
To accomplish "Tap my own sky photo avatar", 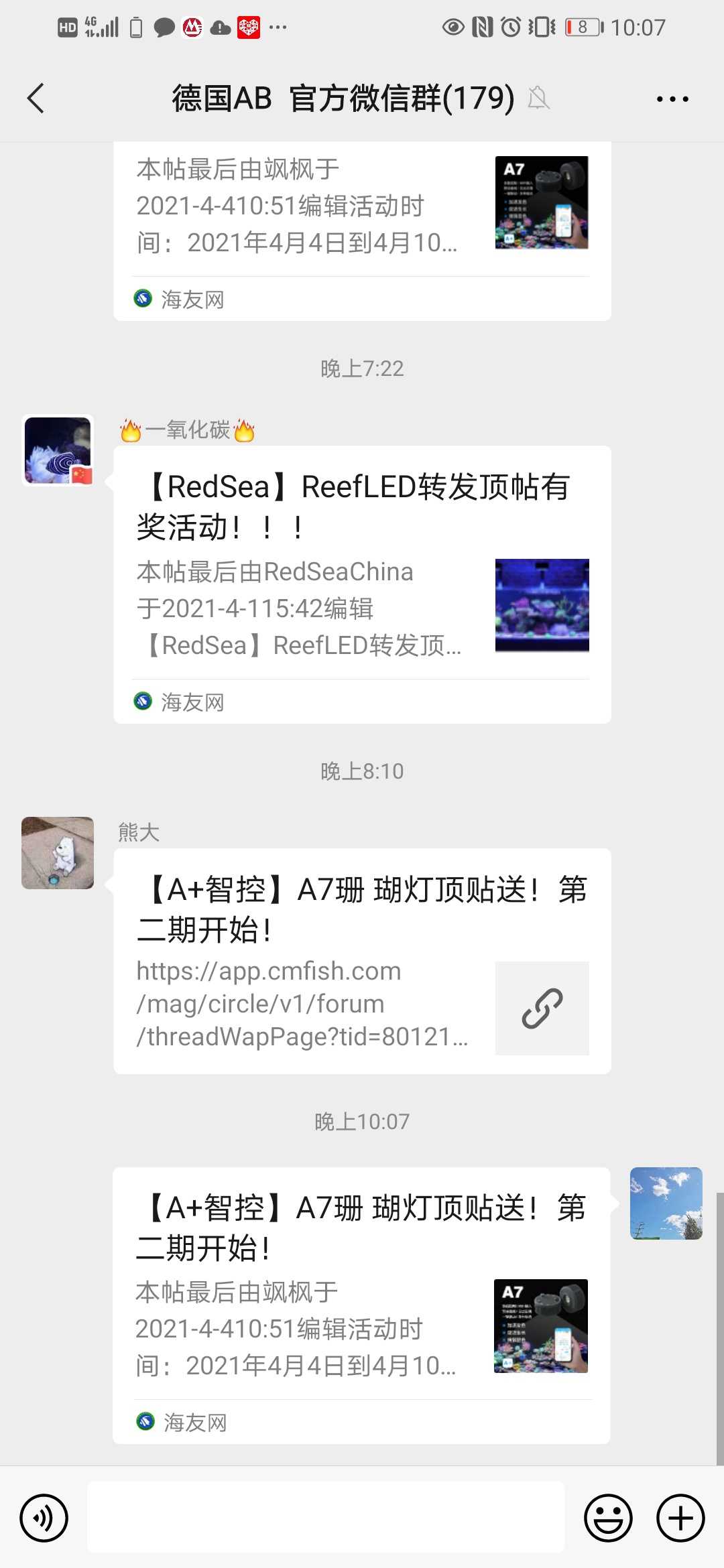I will point(666,1203).
